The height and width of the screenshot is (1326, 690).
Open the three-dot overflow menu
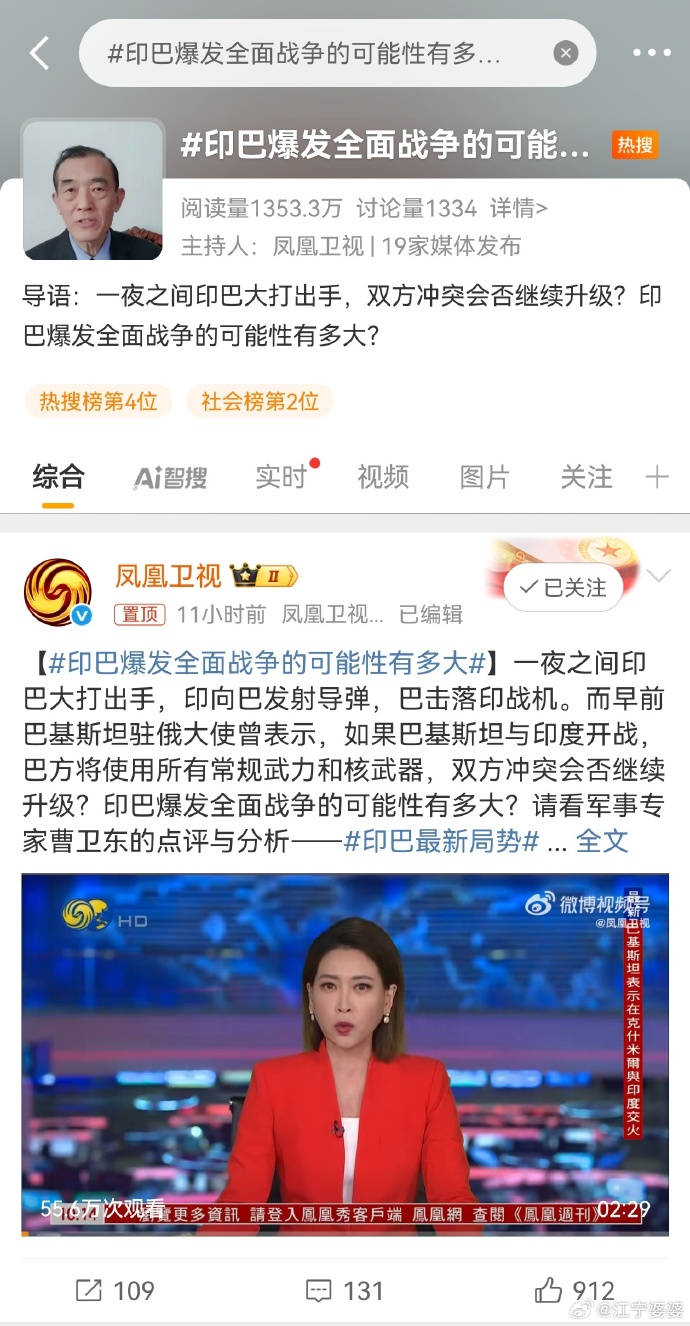(x=651, y=53)
